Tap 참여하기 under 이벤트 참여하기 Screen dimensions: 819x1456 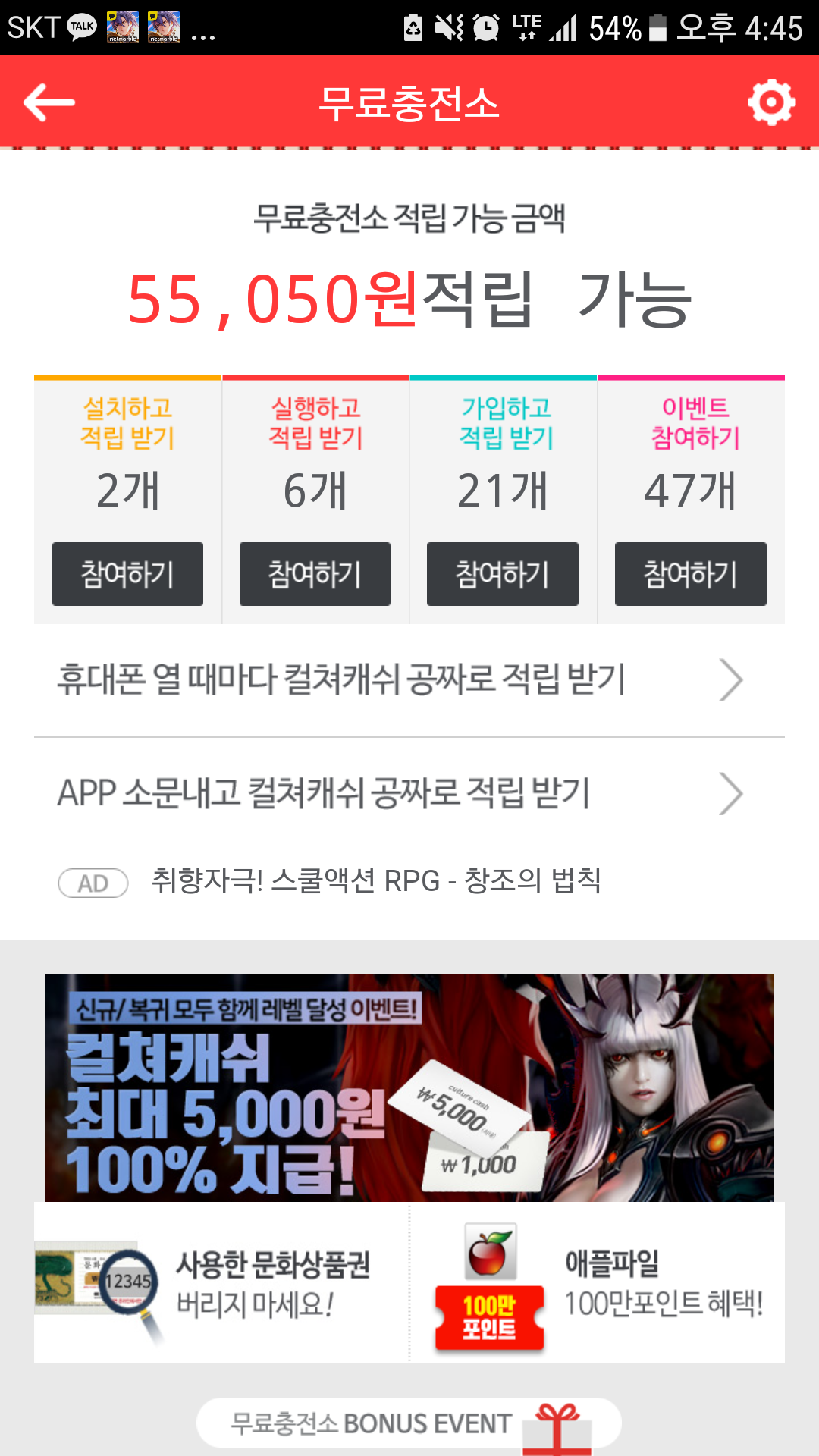(x=690, y=574)
